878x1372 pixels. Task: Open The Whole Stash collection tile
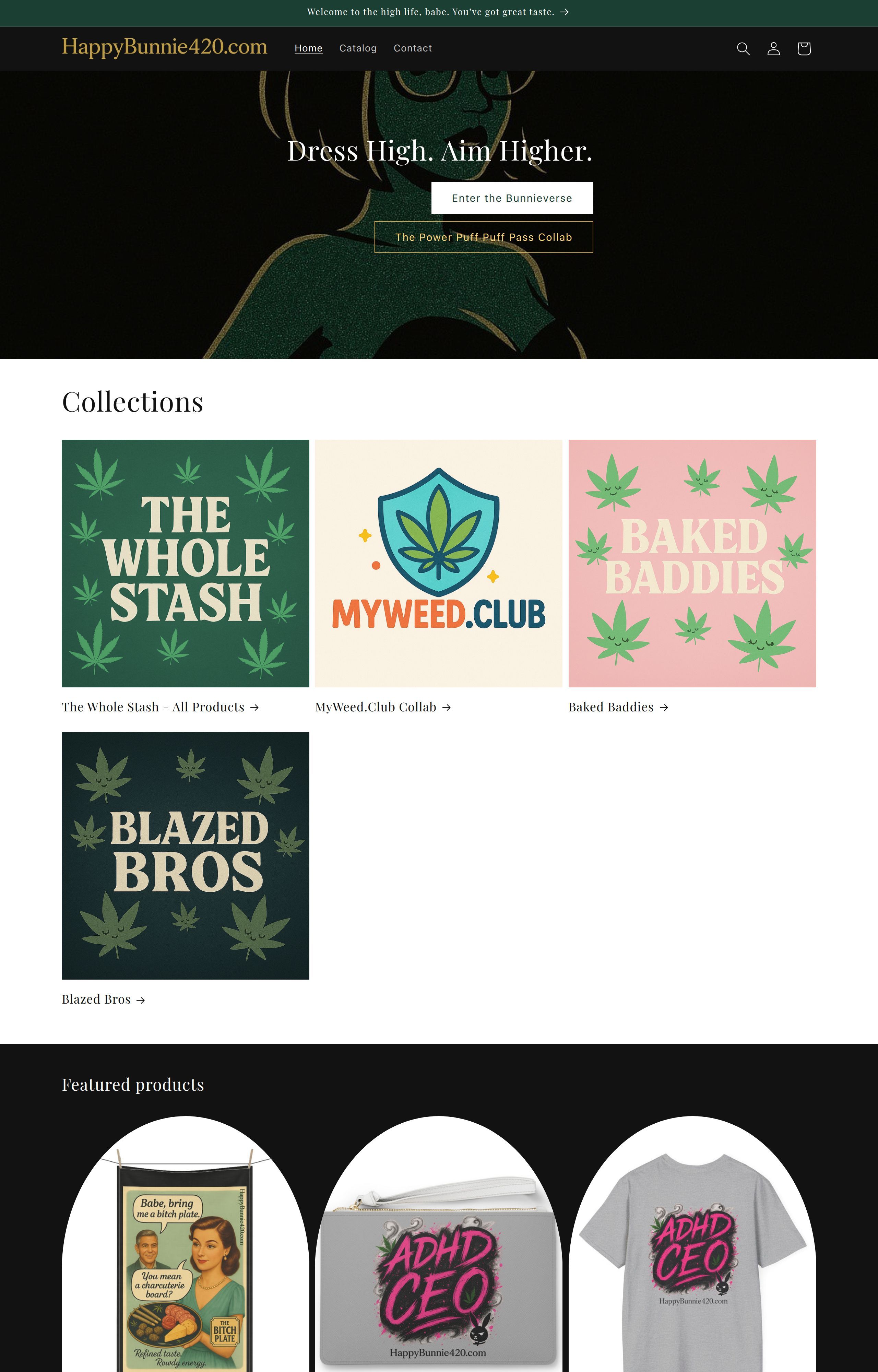[185, 563]
